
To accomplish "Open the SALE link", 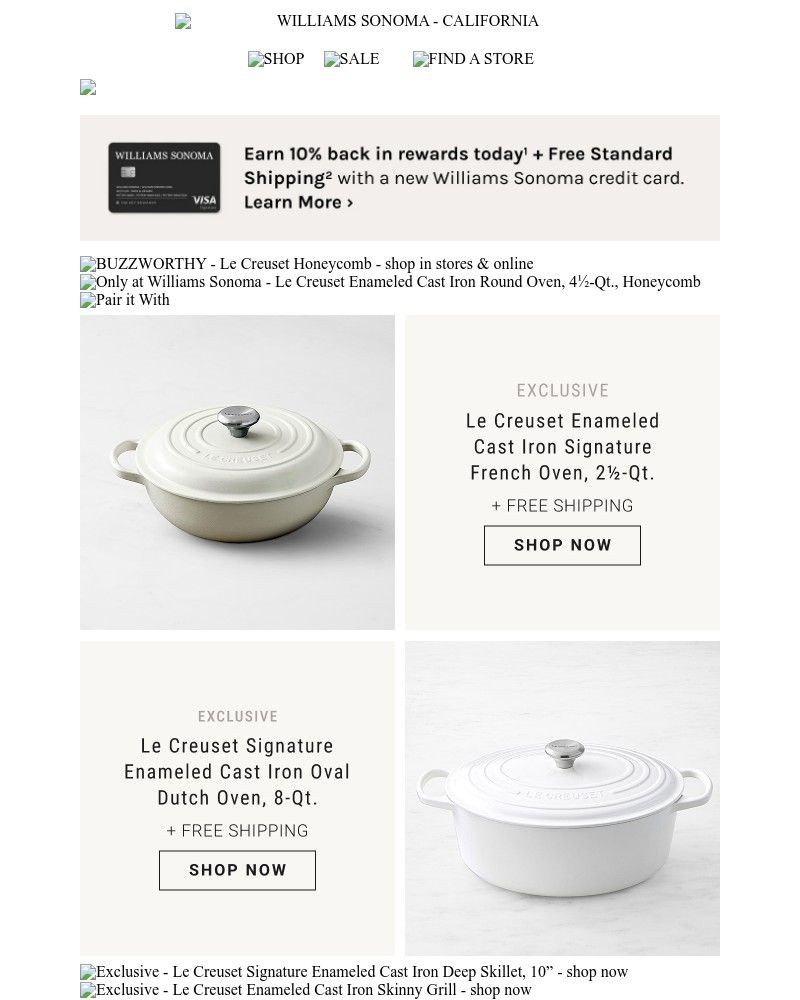I will coord(351,59).
